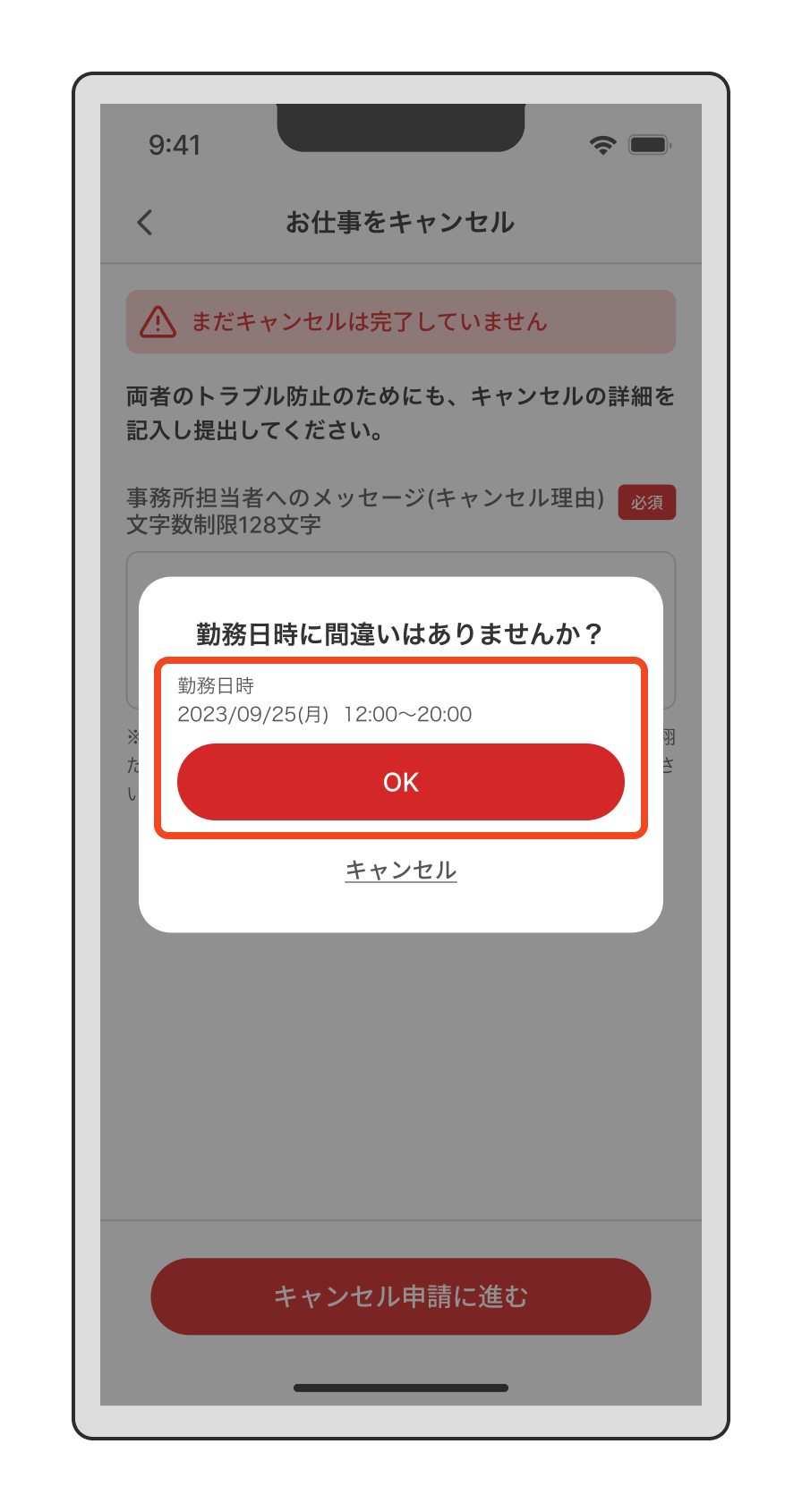Tap the red 必須 required badge
The width and height of the screenshot is (802, 1512).
pyautogui.click(x=646, y=502)
